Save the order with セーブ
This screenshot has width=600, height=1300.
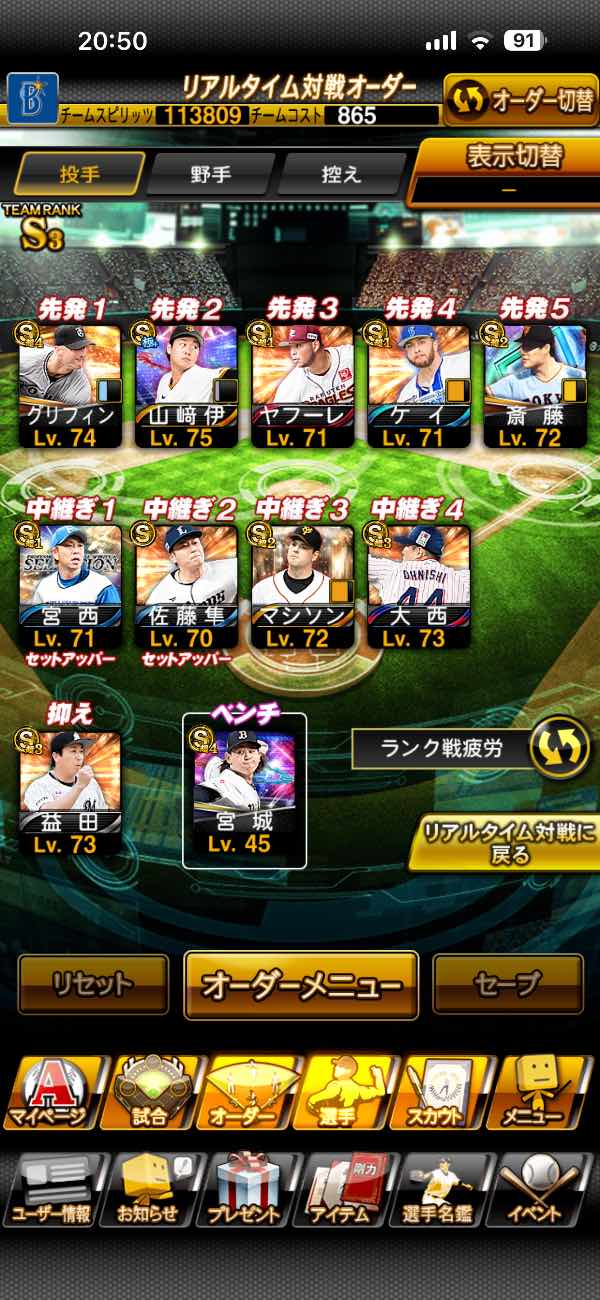coord(507,985)
